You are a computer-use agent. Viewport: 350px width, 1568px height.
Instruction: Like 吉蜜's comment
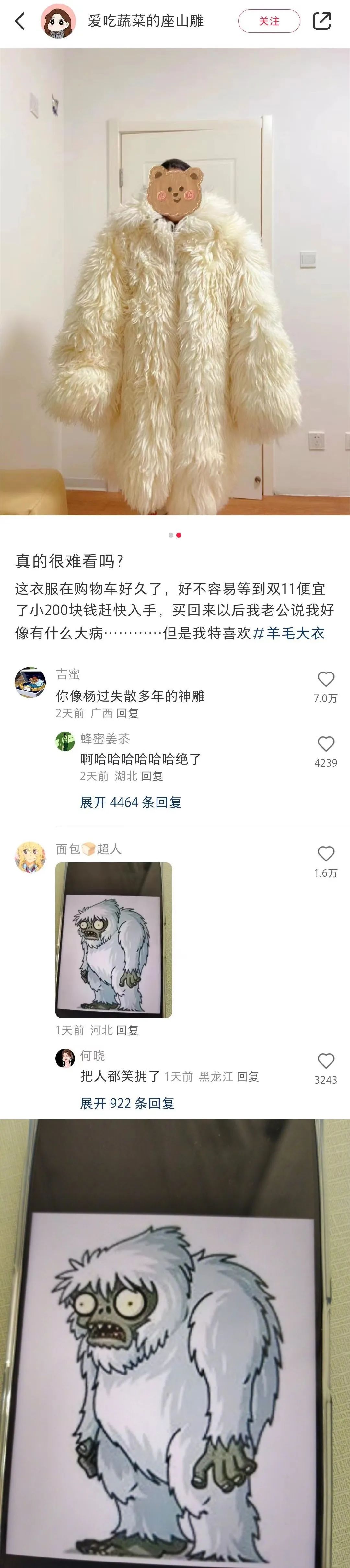point(326,679)
